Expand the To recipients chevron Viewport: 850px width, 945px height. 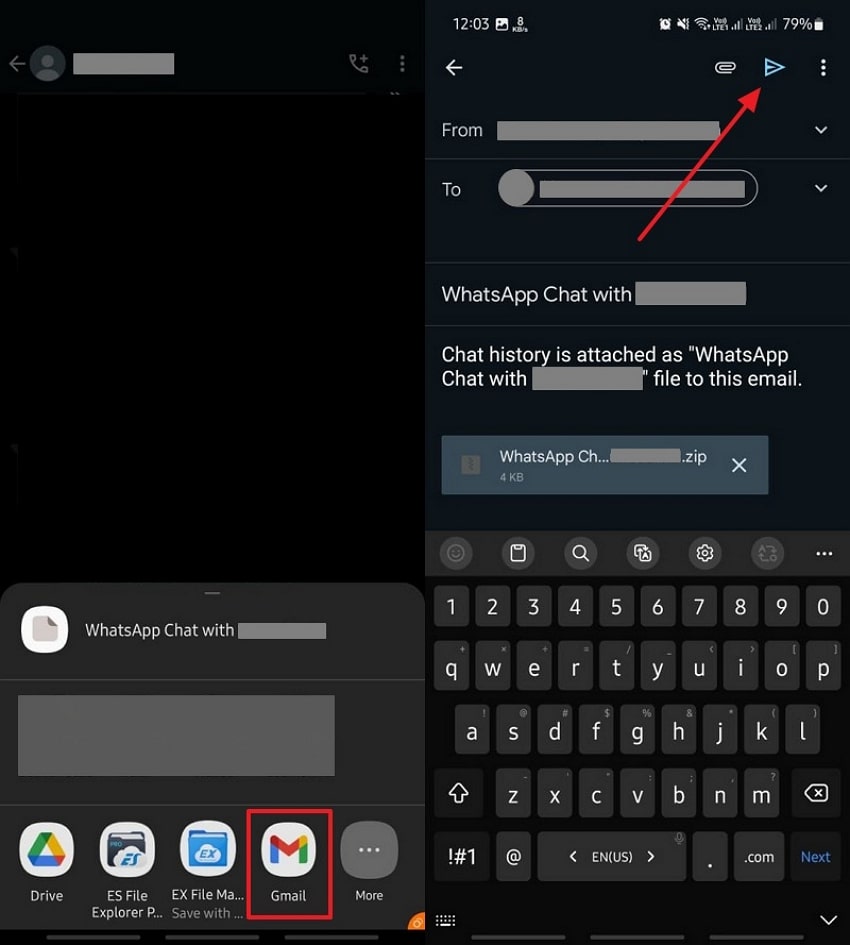821,188
